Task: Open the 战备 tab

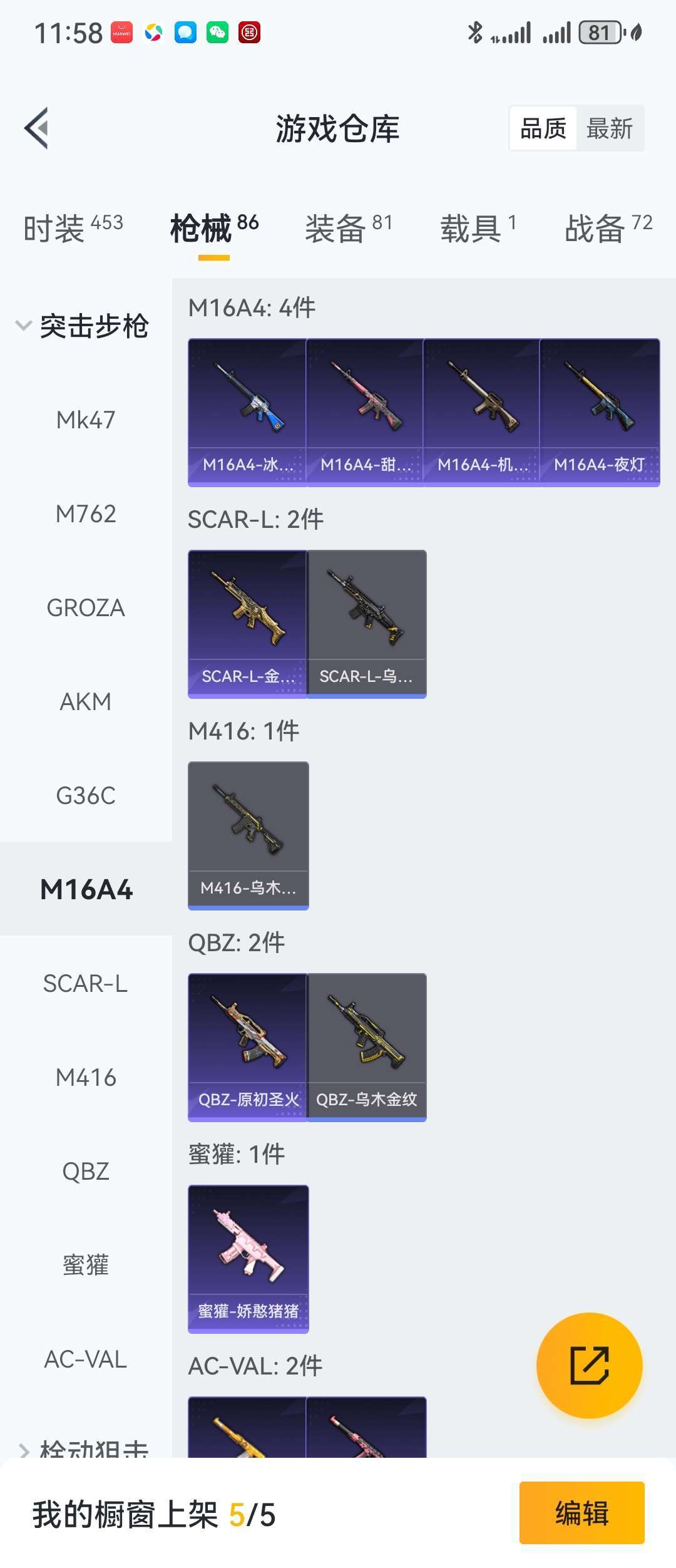Action: [x=608, y=228]
